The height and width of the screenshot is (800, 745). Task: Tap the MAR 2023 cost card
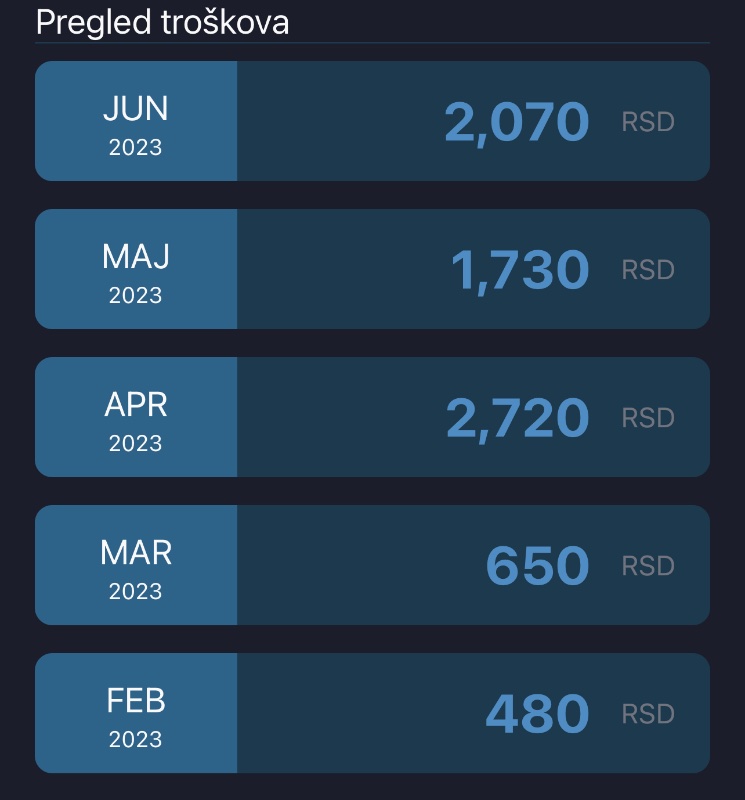(x=372, y=565)
